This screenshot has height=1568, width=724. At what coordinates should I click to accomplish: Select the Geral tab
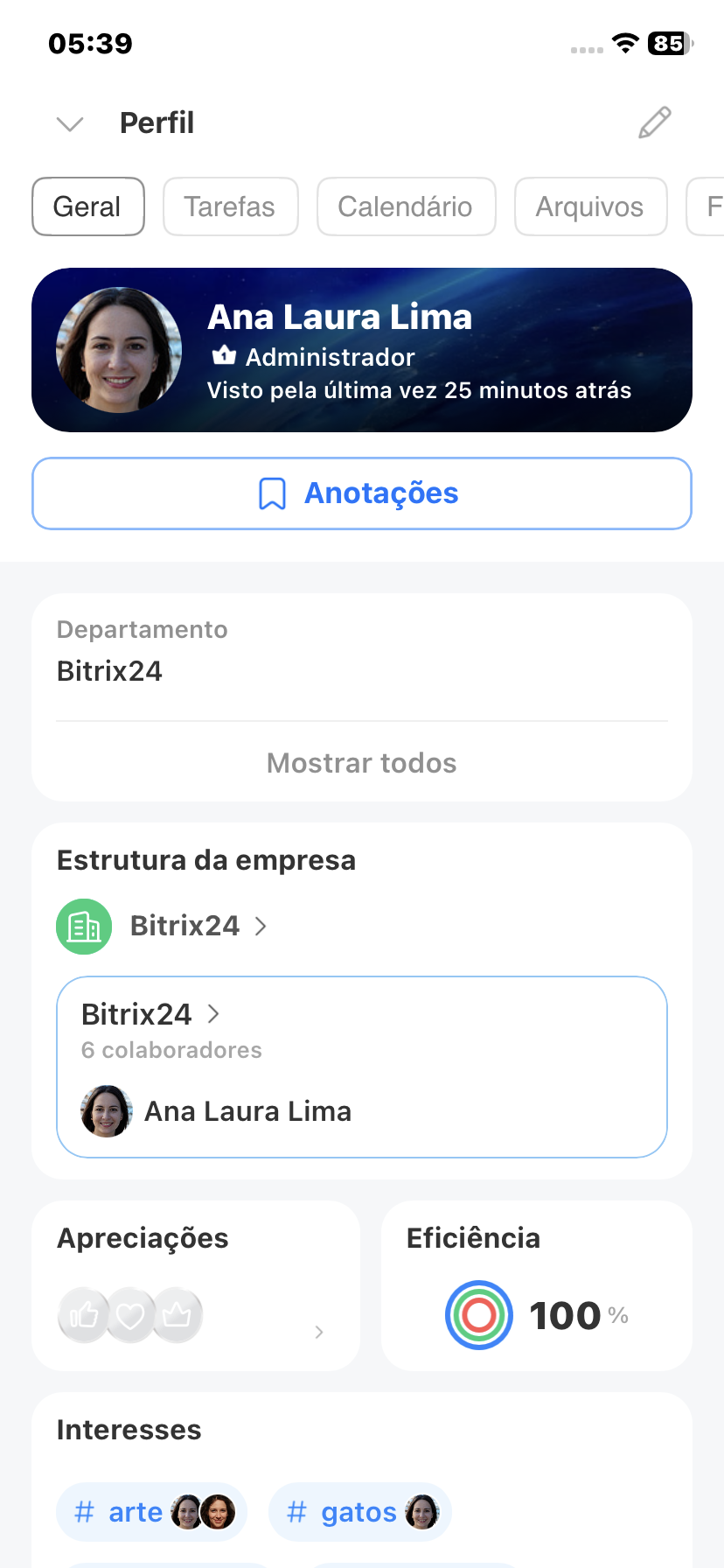tap(88, 206)
